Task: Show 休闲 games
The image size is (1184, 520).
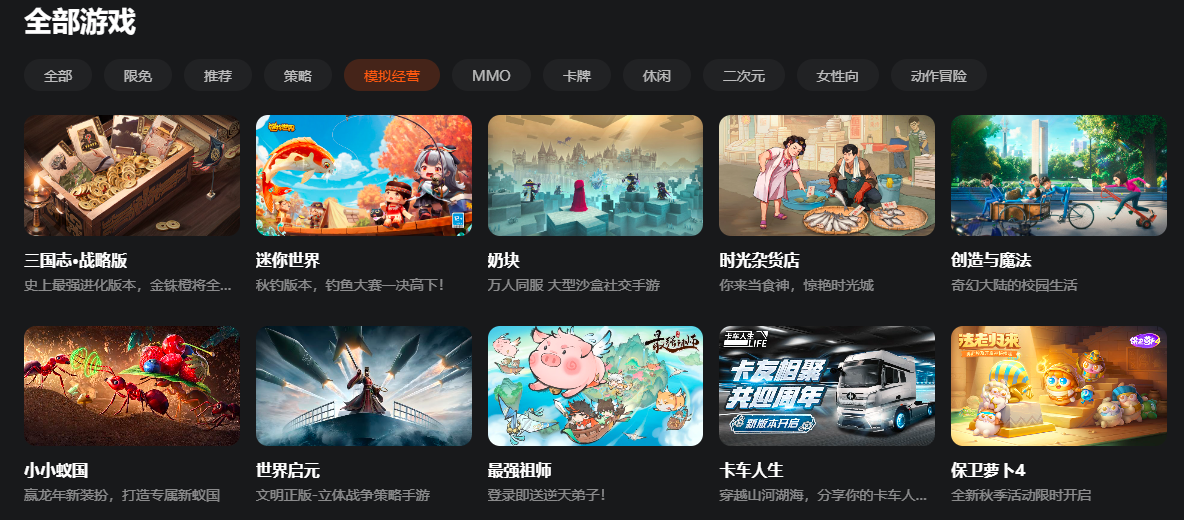Action: pos(657,76)
